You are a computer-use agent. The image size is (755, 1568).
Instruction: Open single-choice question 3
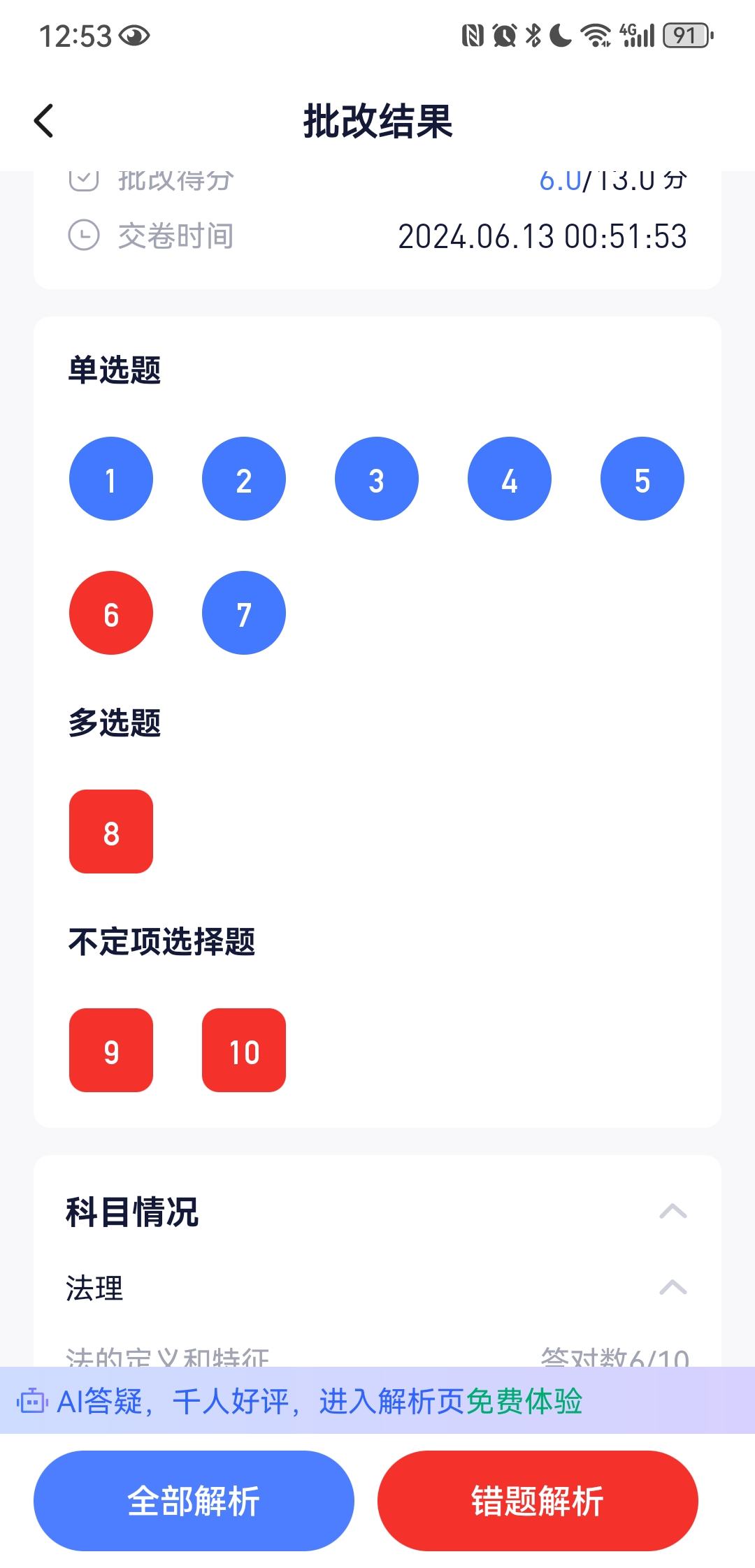click(x=377, y=479)
